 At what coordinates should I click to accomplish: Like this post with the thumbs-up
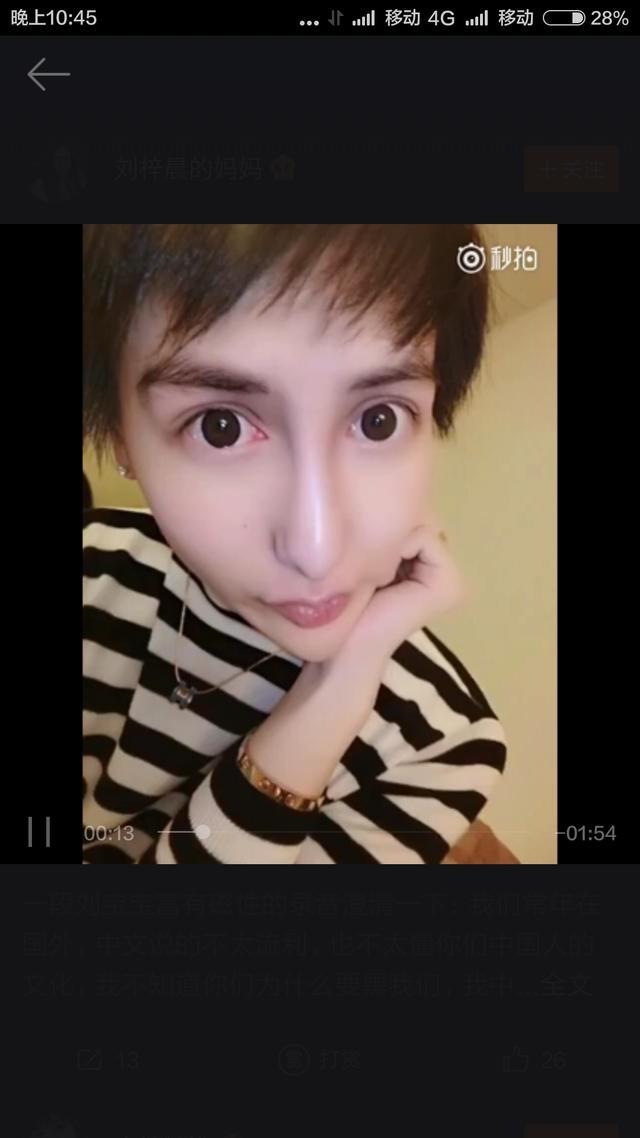tap(517, 1059)
